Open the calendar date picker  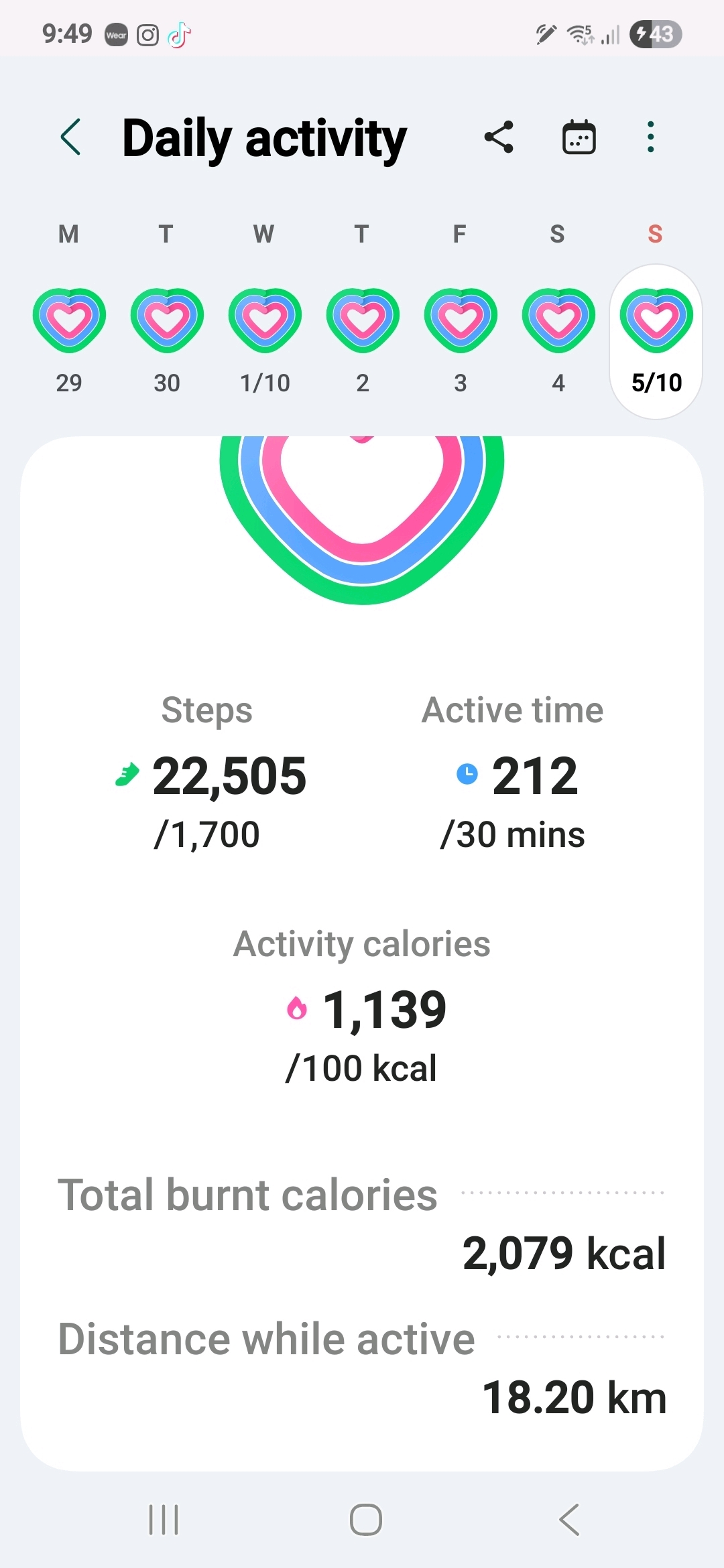click(579, 137)
